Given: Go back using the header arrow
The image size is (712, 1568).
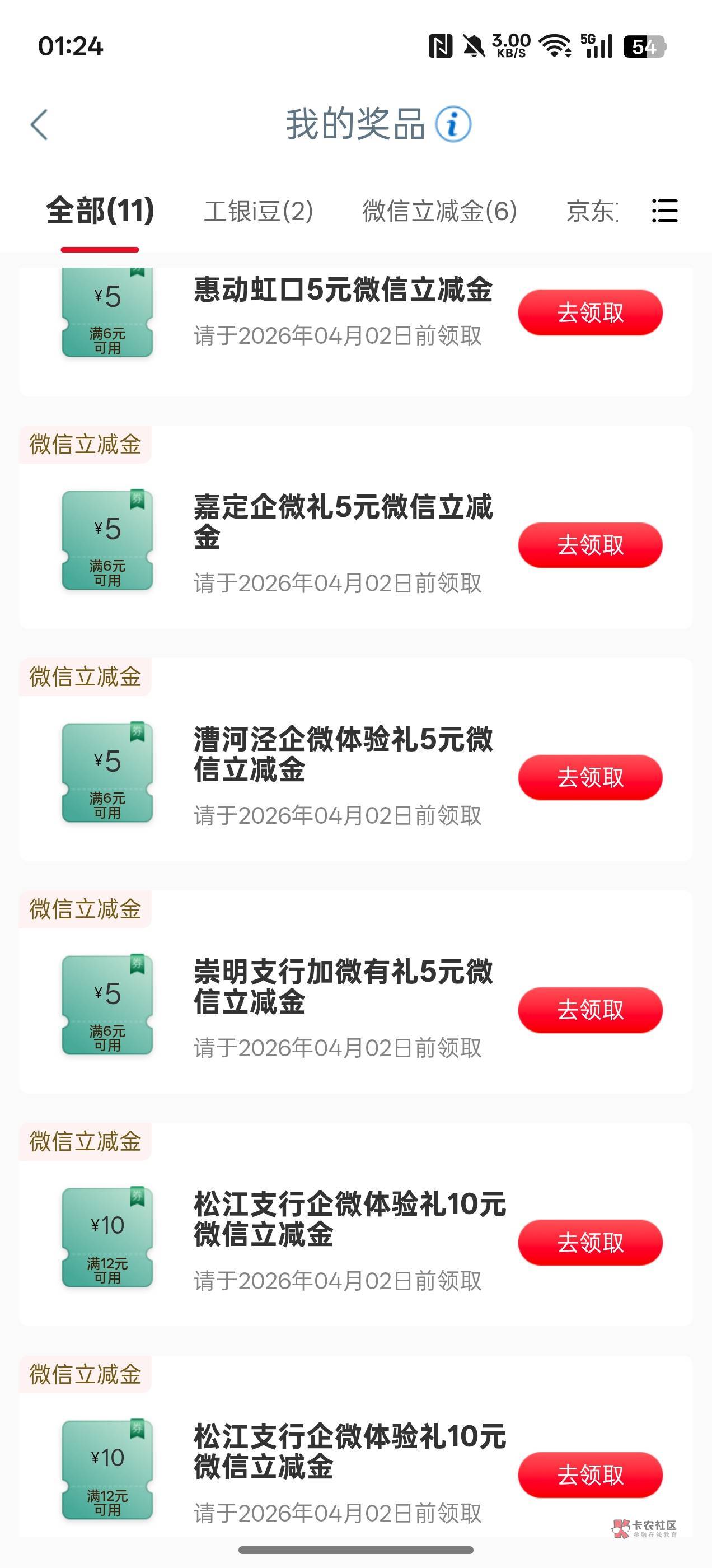Looking at the screenshot, I should click(x=40, y=125).
